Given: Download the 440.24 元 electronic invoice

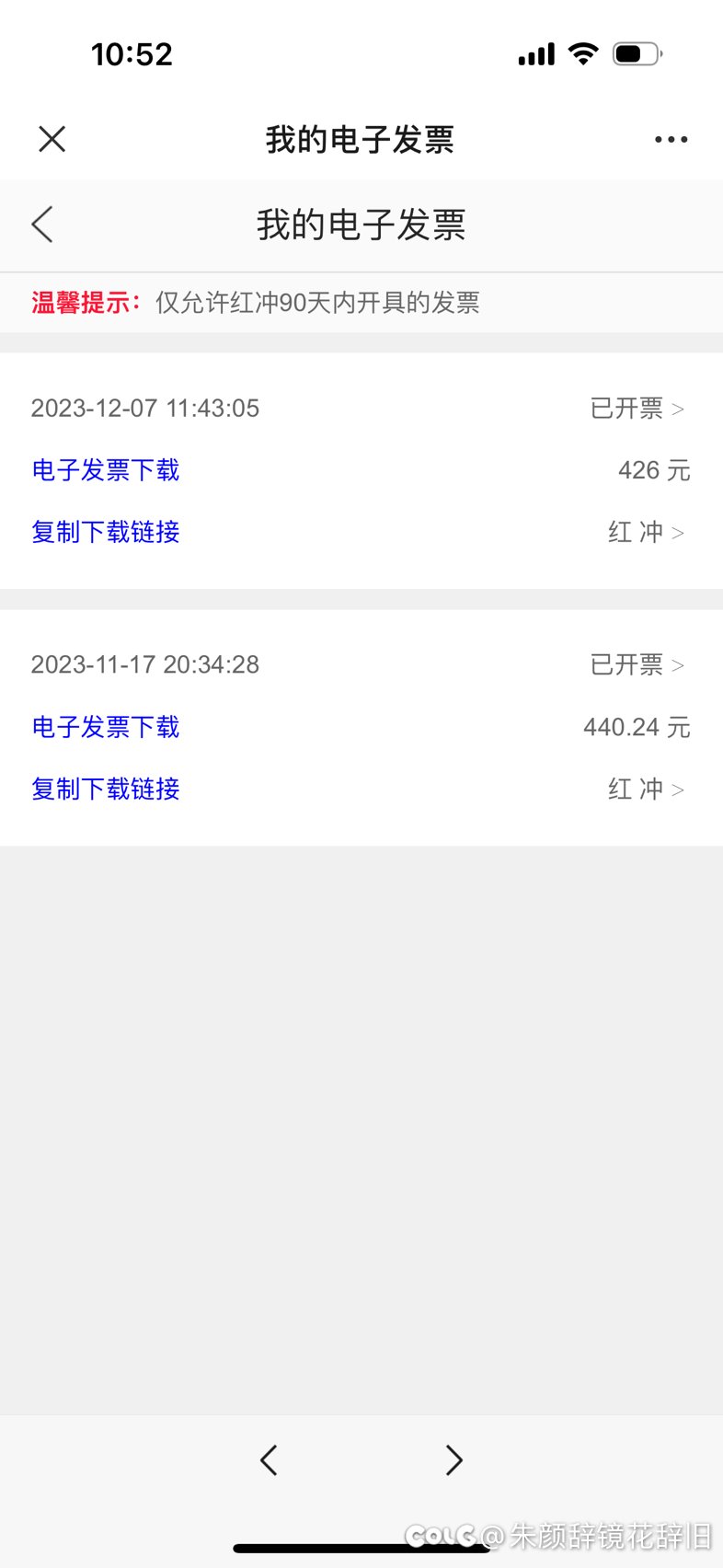Looking at the screenshot, I should pos(106,727).
